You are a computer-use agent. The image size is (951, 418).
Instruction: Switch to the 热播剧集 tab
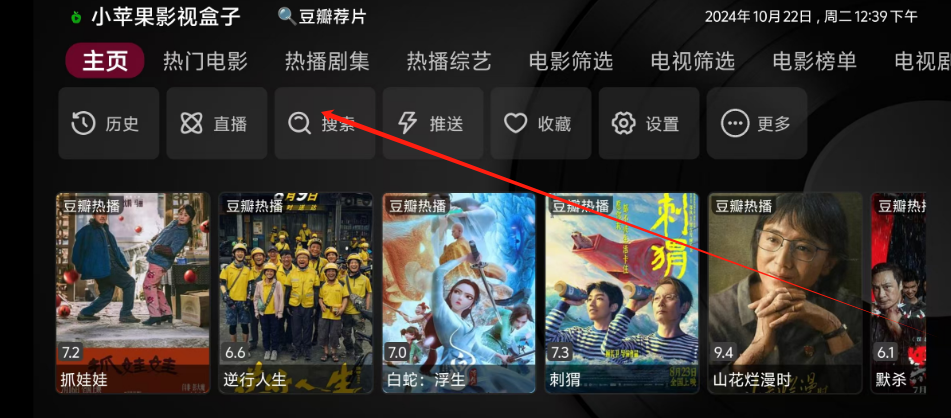tap(327, 61)
